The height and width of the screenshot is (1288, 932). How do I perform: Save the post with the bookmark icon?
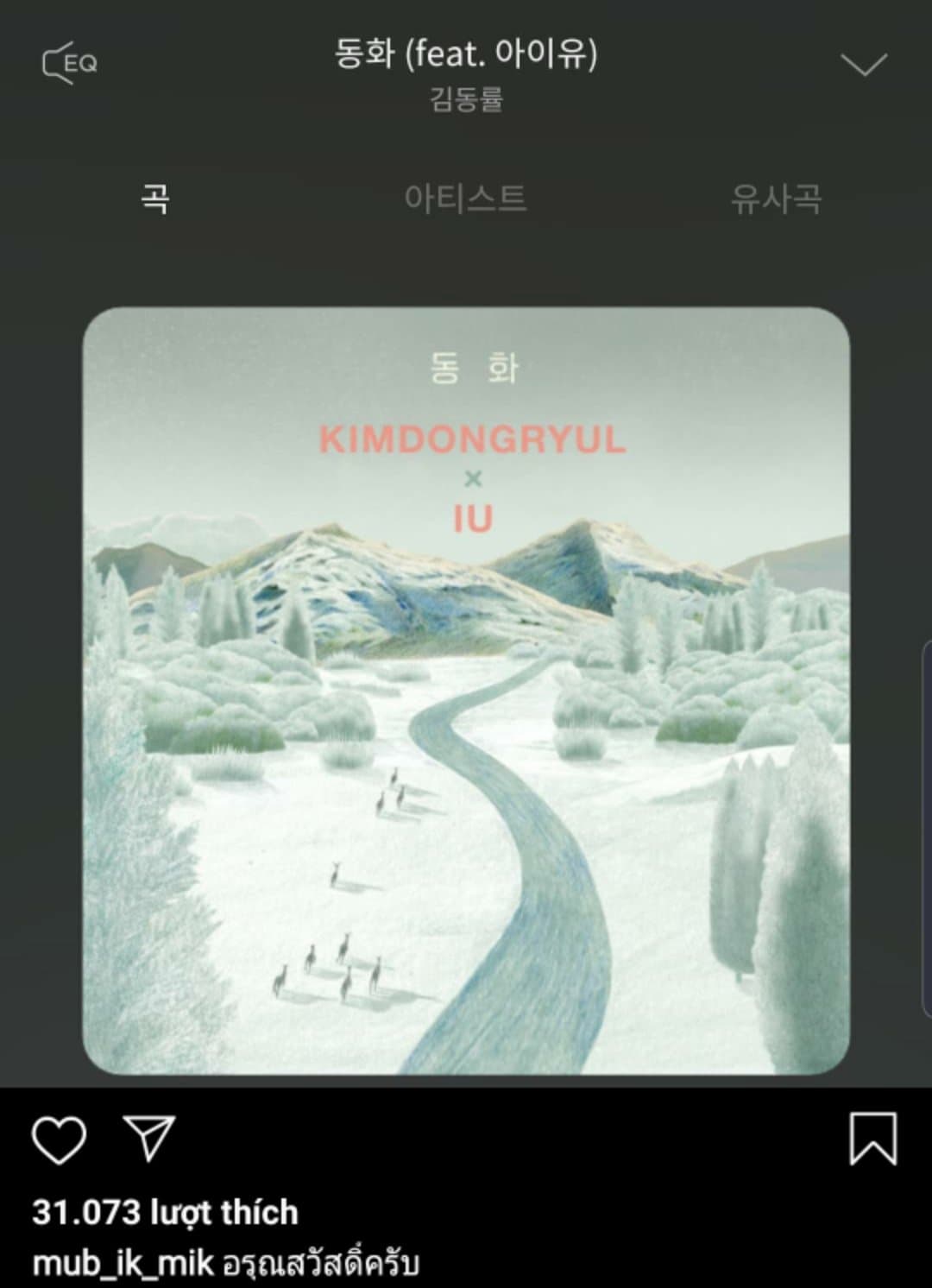[872, 1139]
